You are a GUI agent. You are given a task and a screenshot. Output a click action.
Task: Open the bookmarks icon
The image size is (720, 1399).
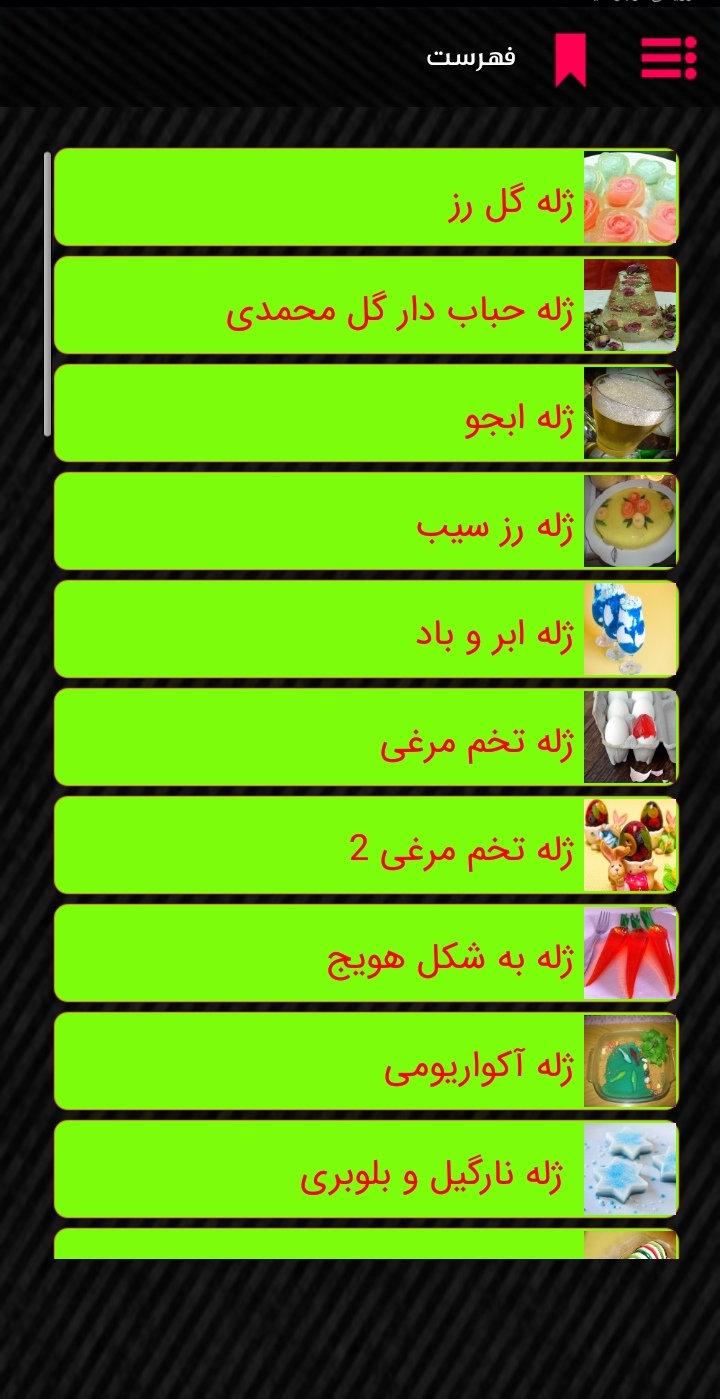570,59
